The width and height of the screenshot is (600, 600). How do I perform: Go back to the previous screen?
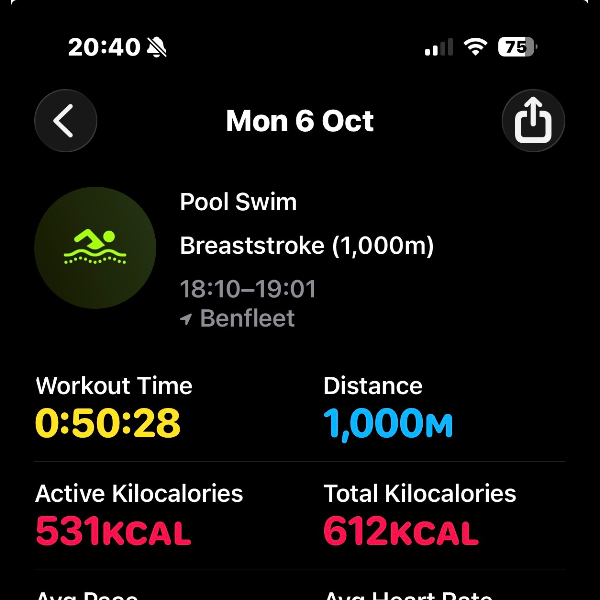pyautogui.click(x=66, y=121)
